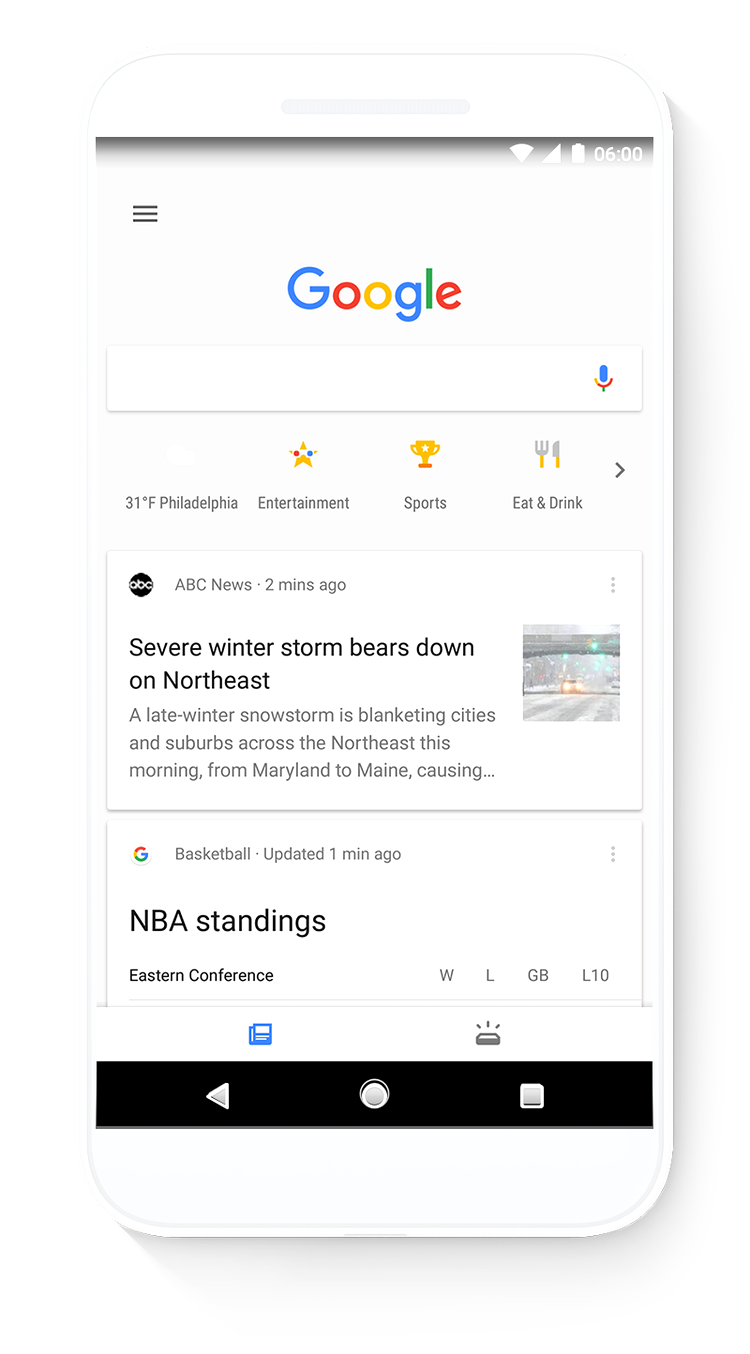Show more shortcuts with the right chevron
The width and height of the screenshot is (750, 1354).
click(x=620, y=470)
